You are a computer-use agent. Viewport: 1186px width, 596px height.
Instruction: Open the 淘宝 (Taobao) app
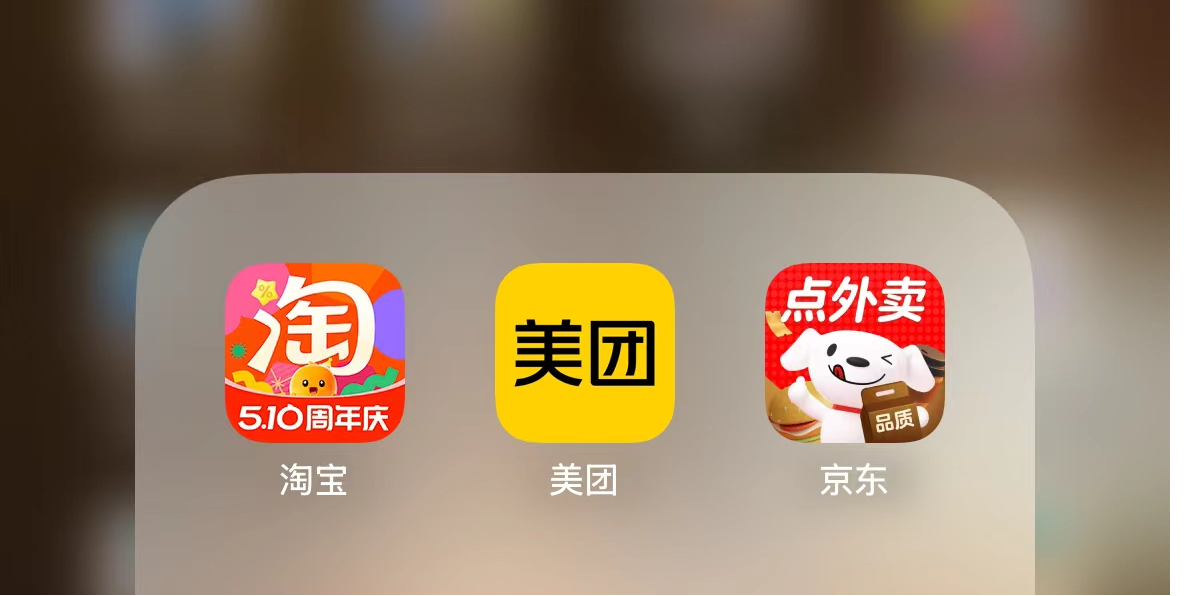pos(314,353)
